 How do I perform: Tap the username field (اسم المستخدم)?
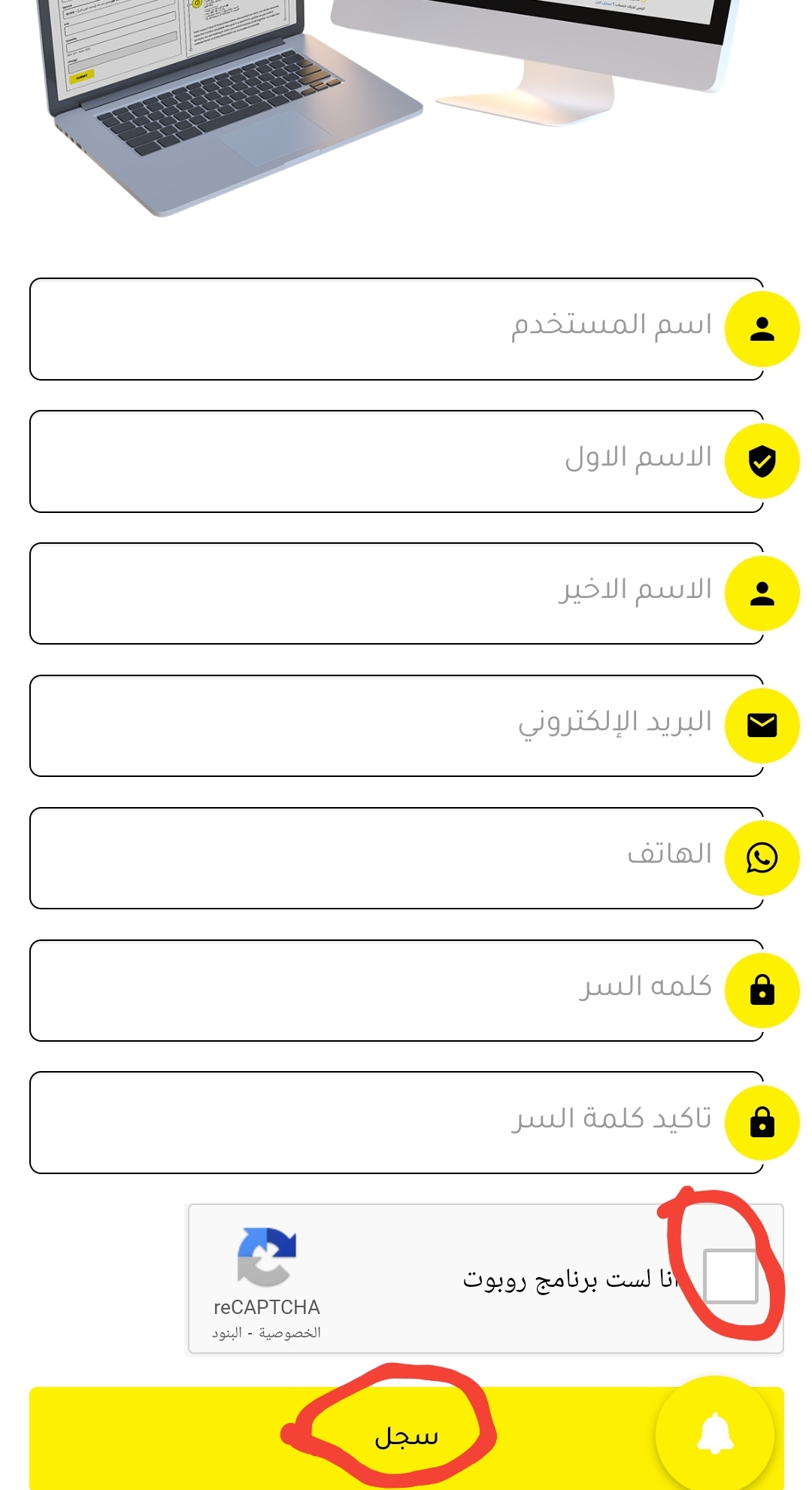coord(396,329)
